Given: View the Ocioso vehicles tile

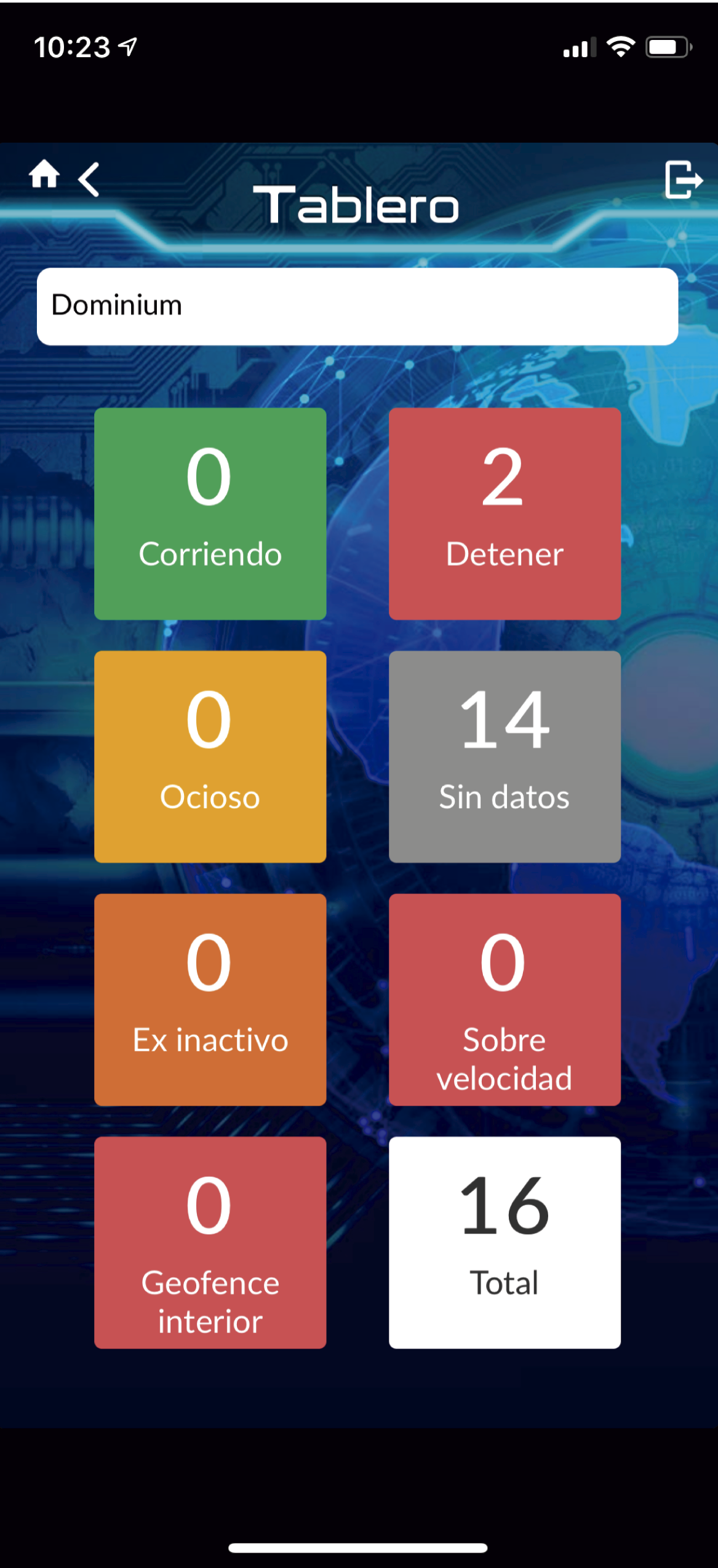Looking at the screenshot, I should tap(210, 756).
